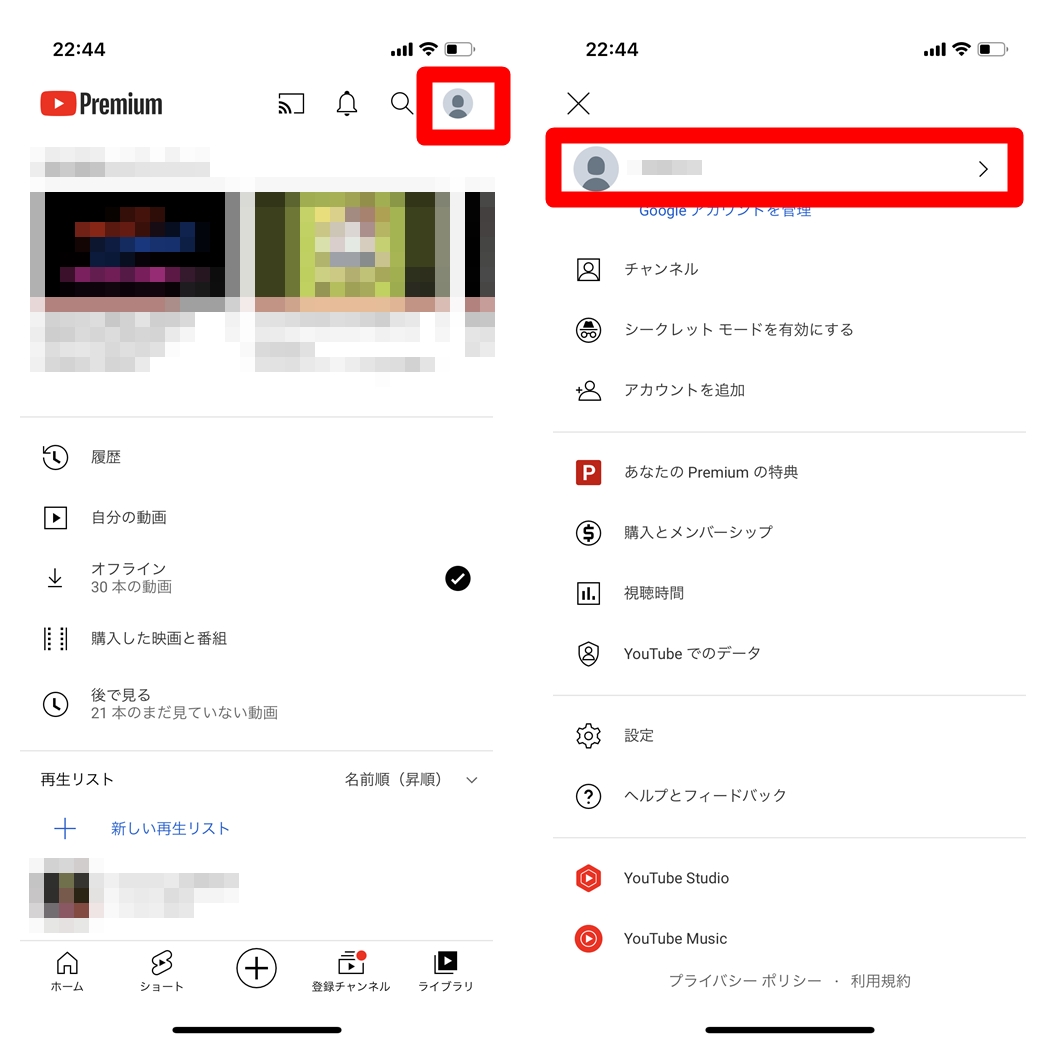Image resolution: width=1046 pixels, height=1063 pixels.
Task: Enable シークレット モード
Action: (738, 330)
